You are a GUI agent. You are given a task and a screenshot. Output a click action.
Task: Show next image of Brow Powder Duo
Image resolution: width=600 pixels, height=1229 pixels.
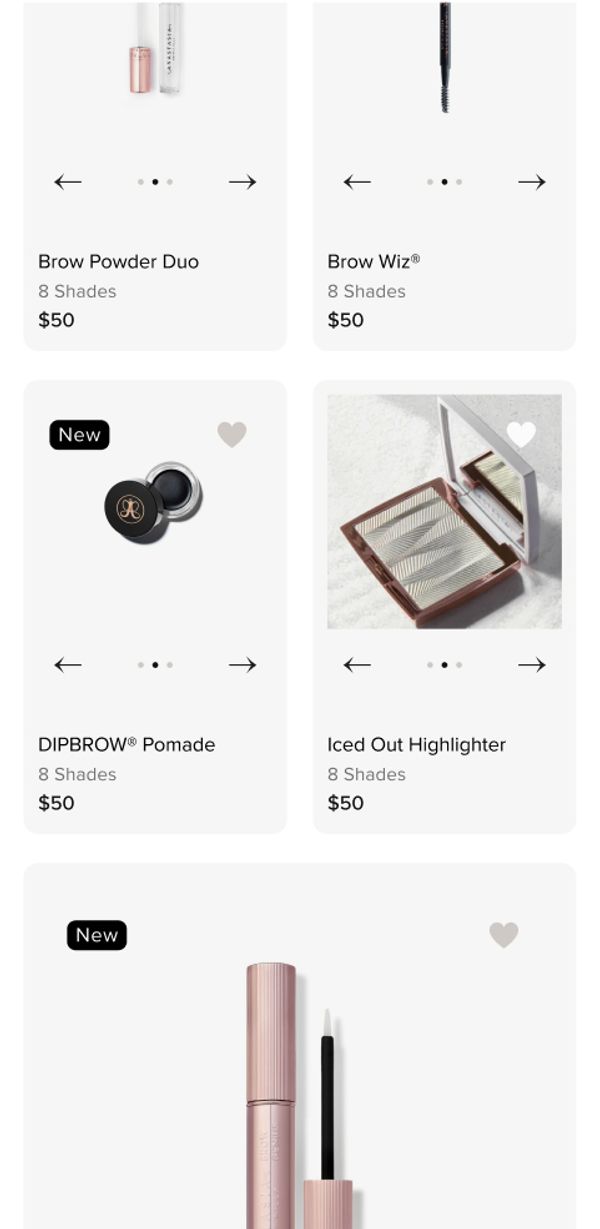pyautogui.click(x=242, y=182)
